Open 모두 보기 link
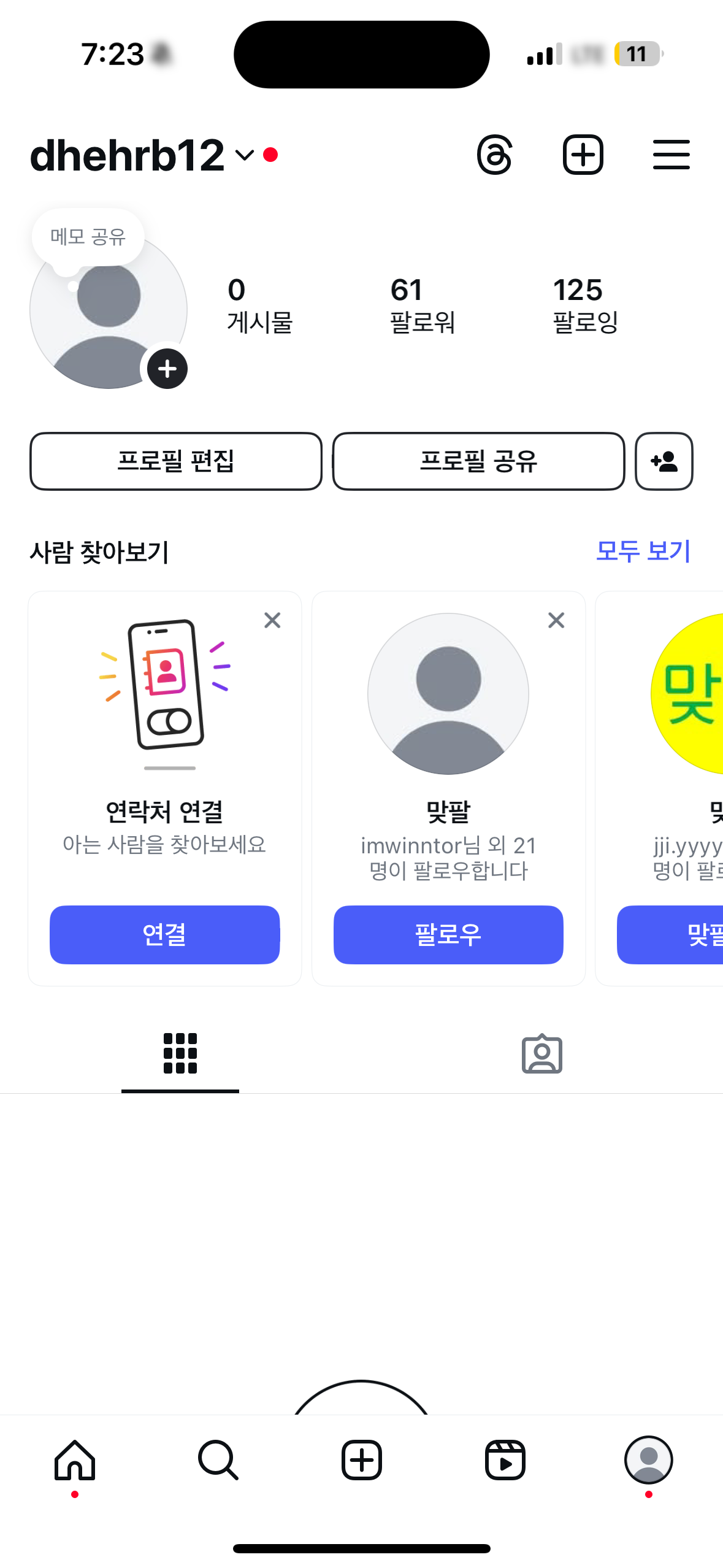This screenshot has height=1568, width=723. pos(643,551)
